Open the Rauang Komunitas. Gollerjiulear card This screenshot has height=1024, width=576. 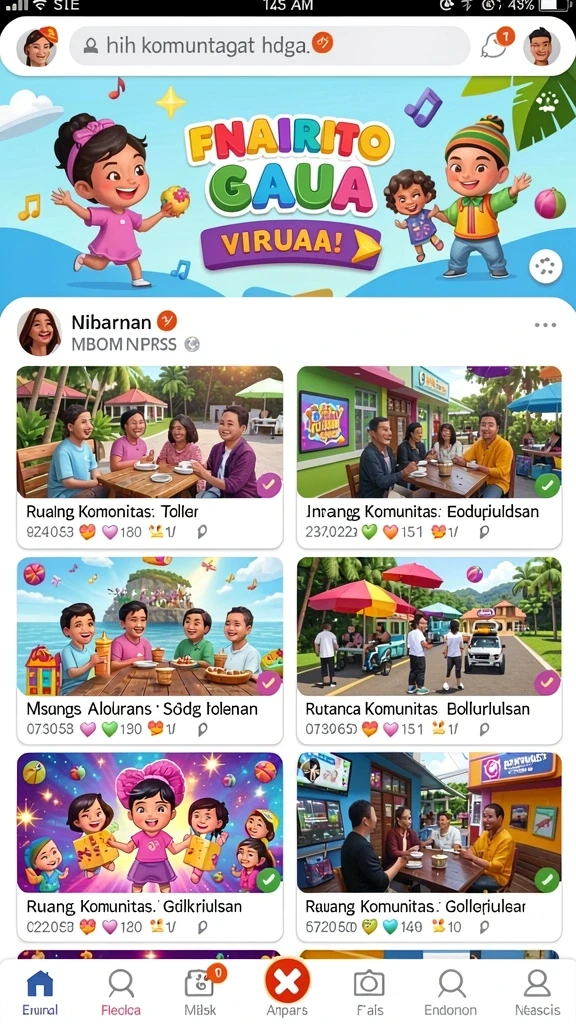tap(429, 847)
